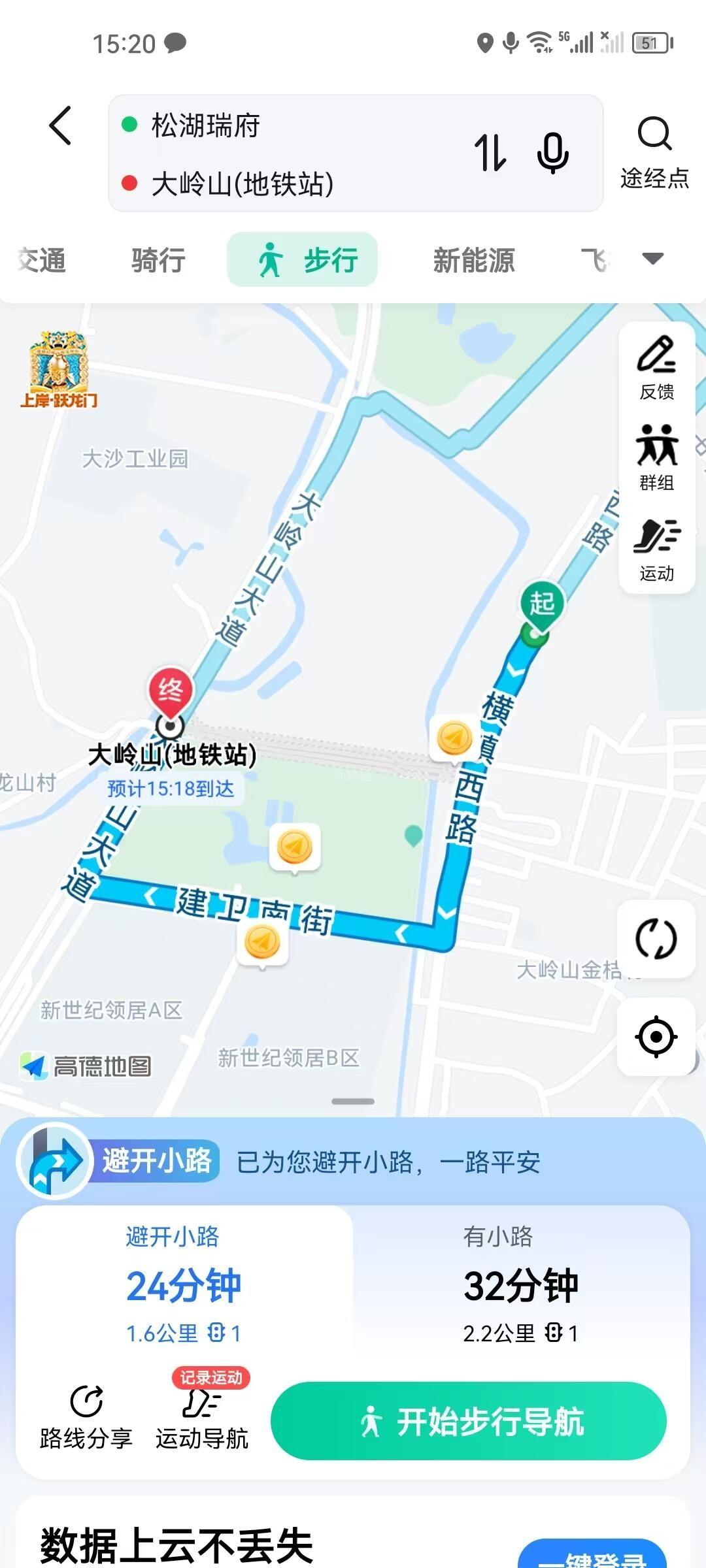Open 运动导航 sport navigation
Viewport: 706px width, 1568px height.
tap(202, 1416)
